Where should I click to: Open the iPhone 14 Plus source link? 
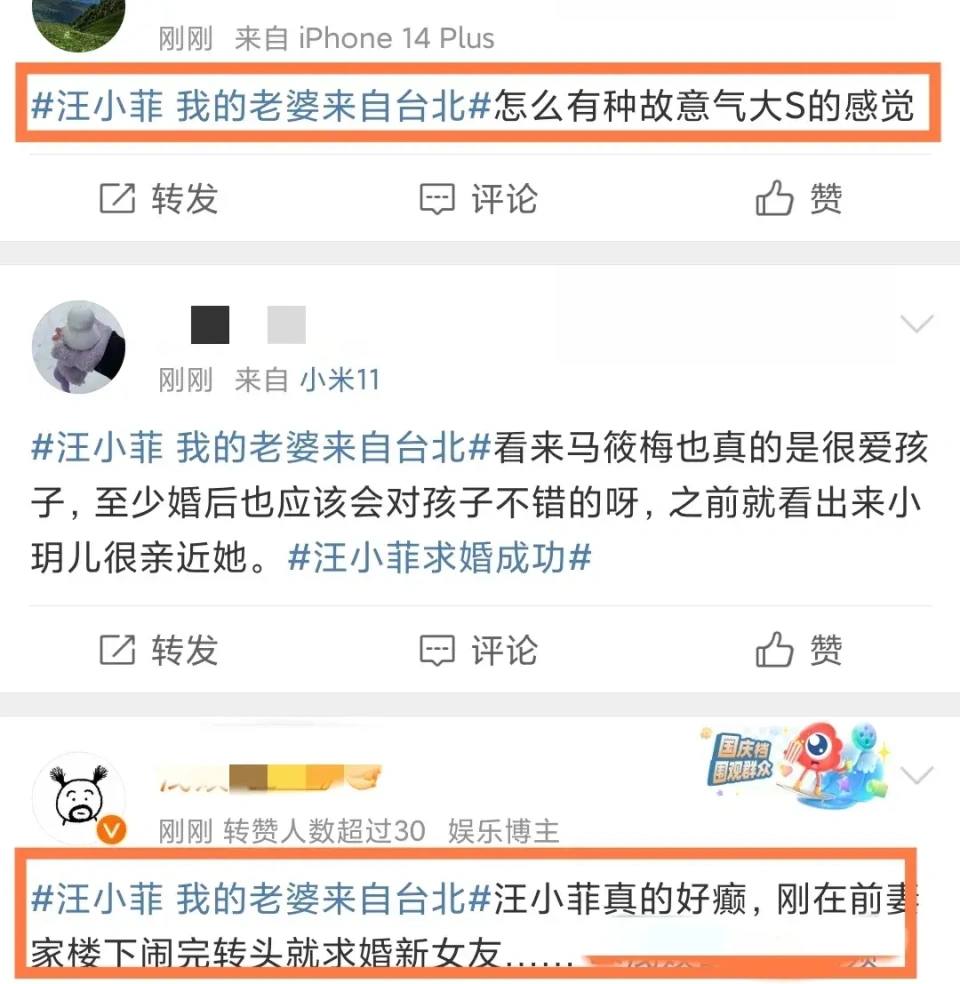tap(396, 38)
